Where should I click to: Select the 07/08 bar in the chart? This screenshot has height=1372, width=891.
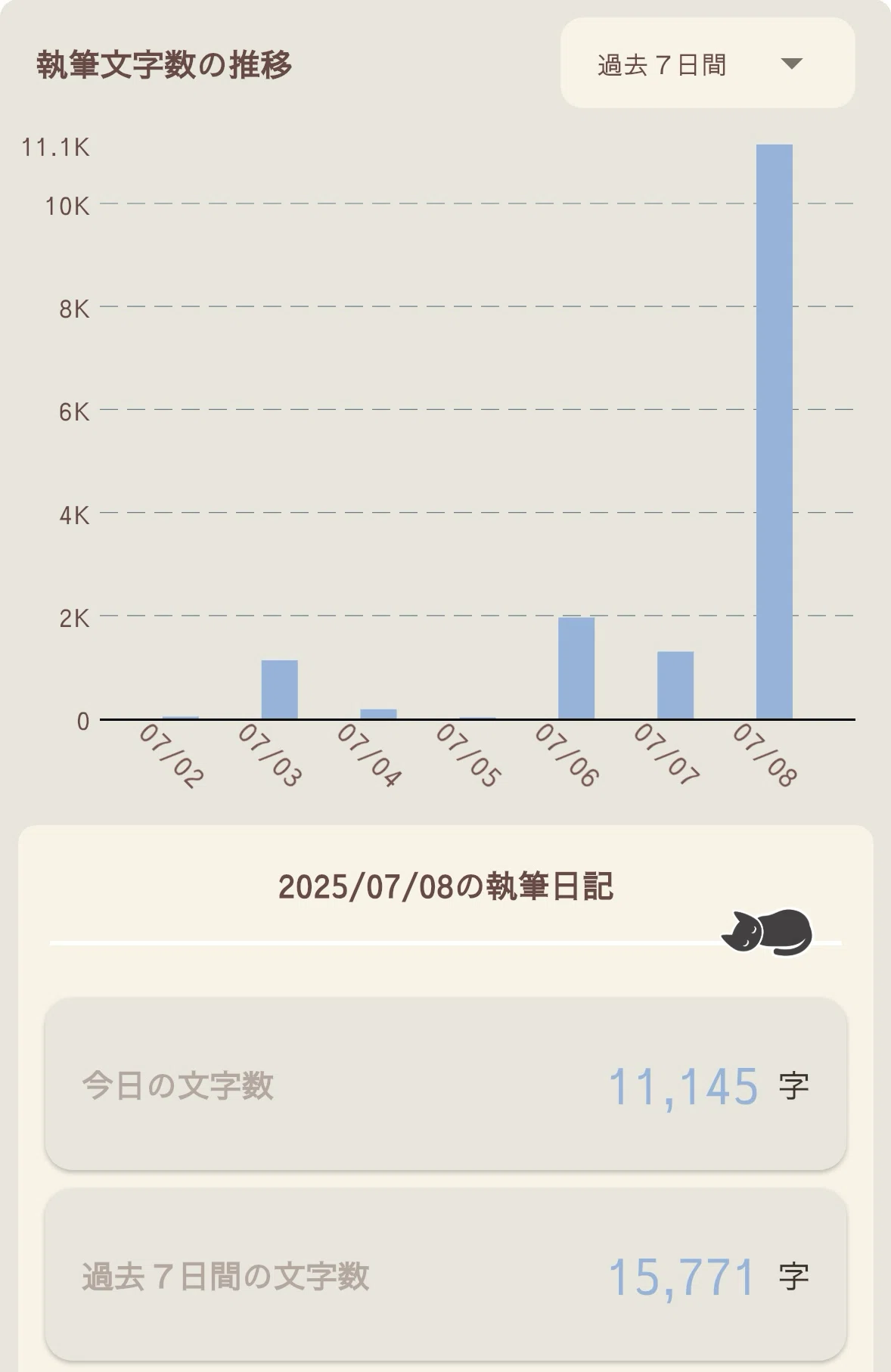(x=775, y=431)
